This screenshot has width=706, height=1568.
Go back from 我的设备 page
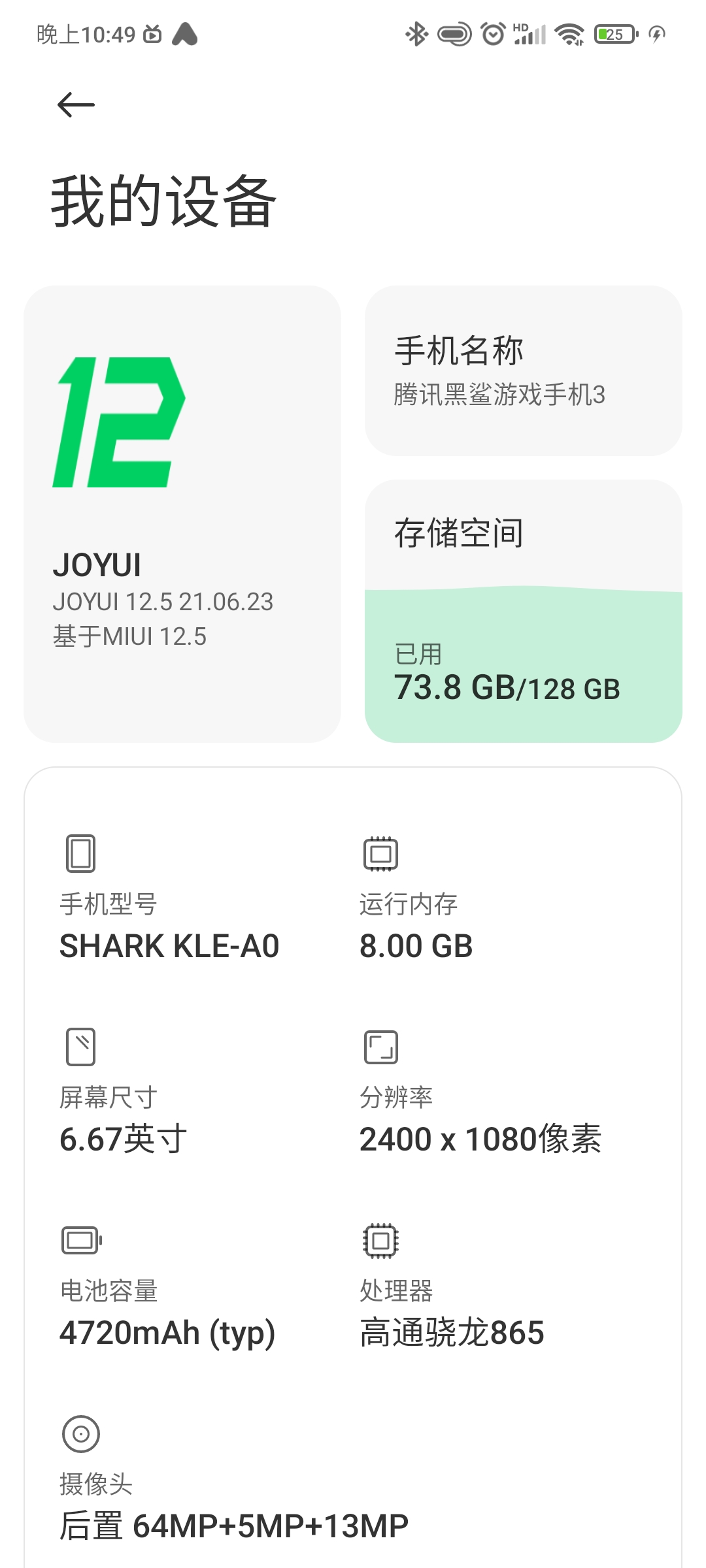[76, 105]
